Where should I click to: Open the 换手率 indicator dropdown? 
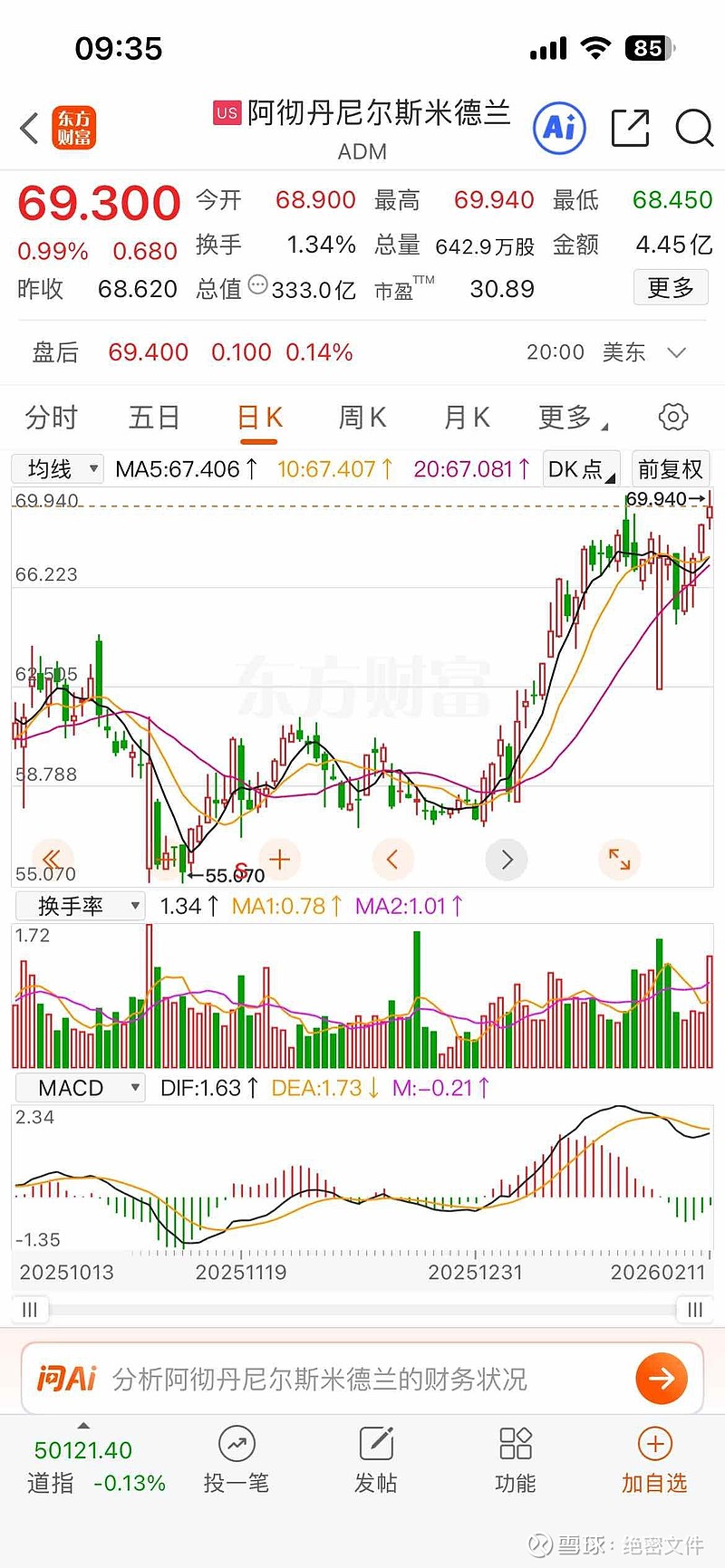point(80,905)
